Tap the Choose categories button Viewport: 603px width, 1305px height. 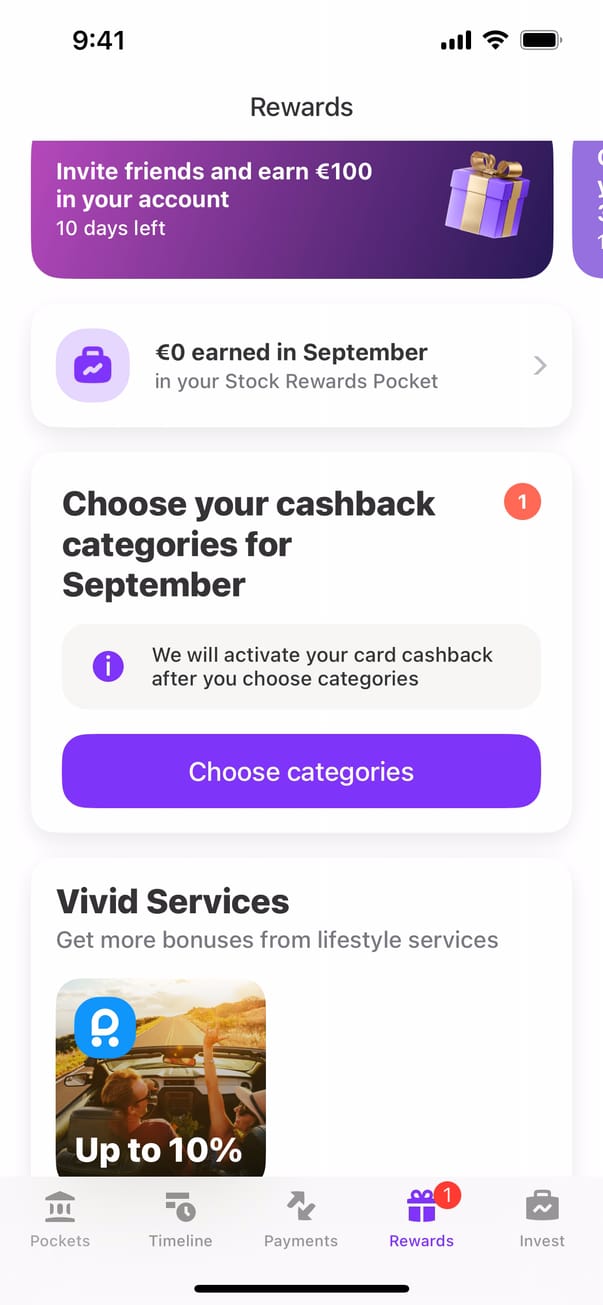pos(301,771)
